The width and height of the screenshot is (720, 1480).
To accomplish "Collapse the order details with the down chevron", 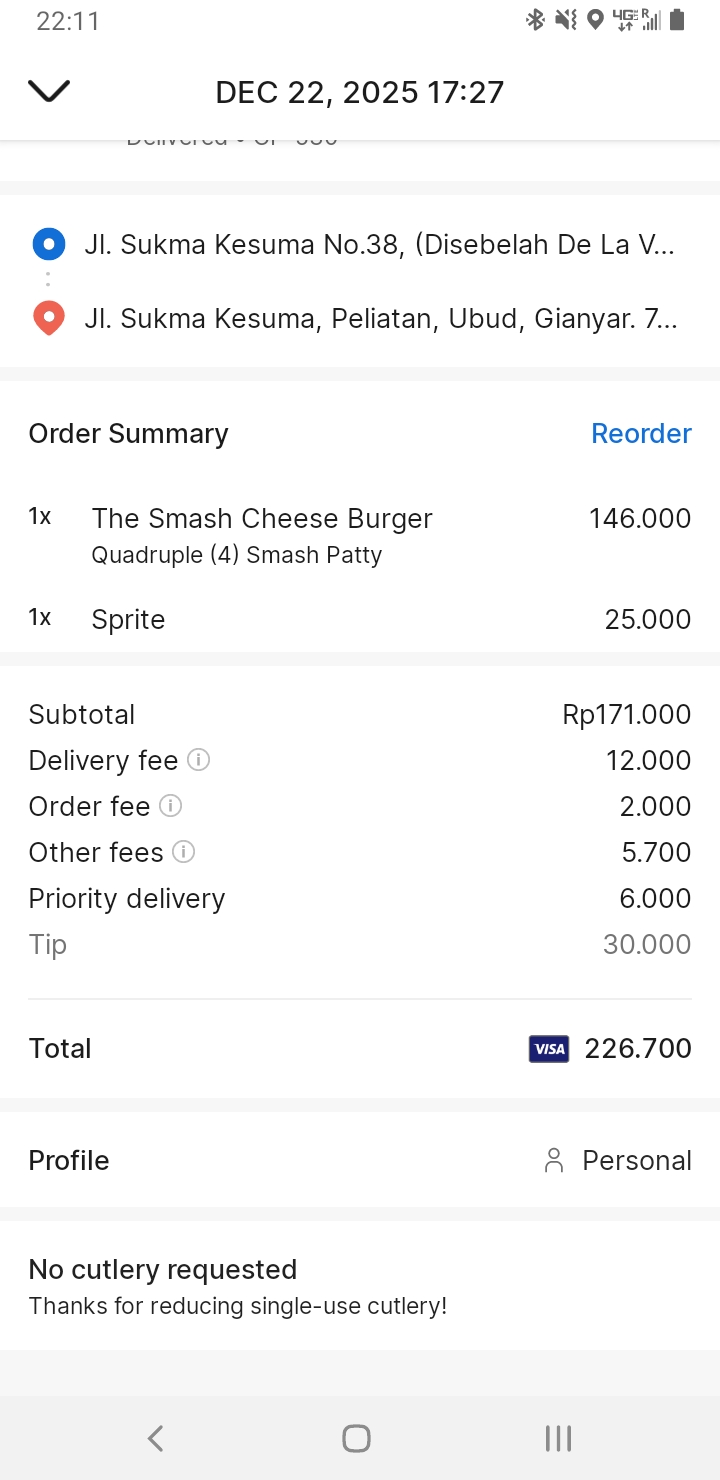I will click(x=49, y=92).
